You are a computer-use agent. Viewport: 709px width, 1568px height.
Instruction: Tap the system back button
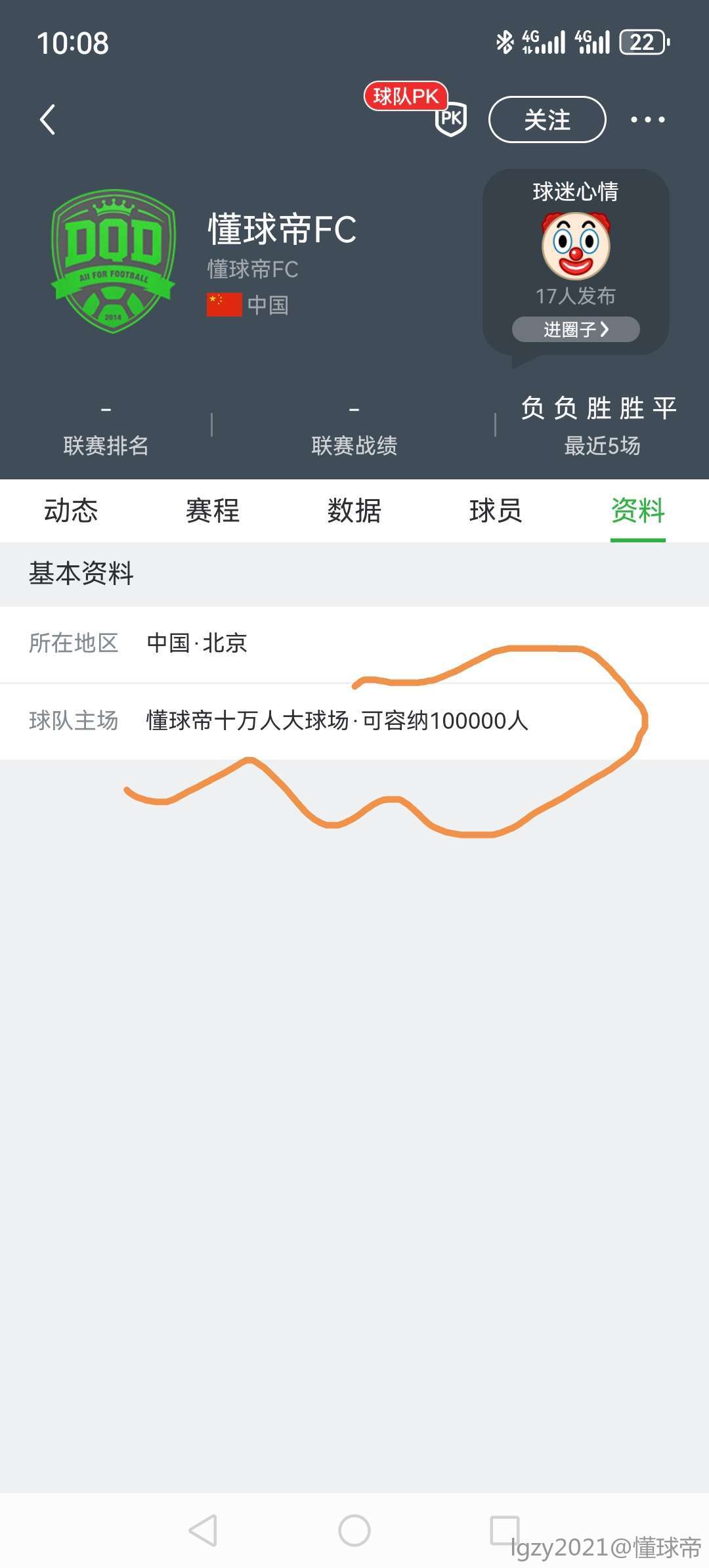204,1530
